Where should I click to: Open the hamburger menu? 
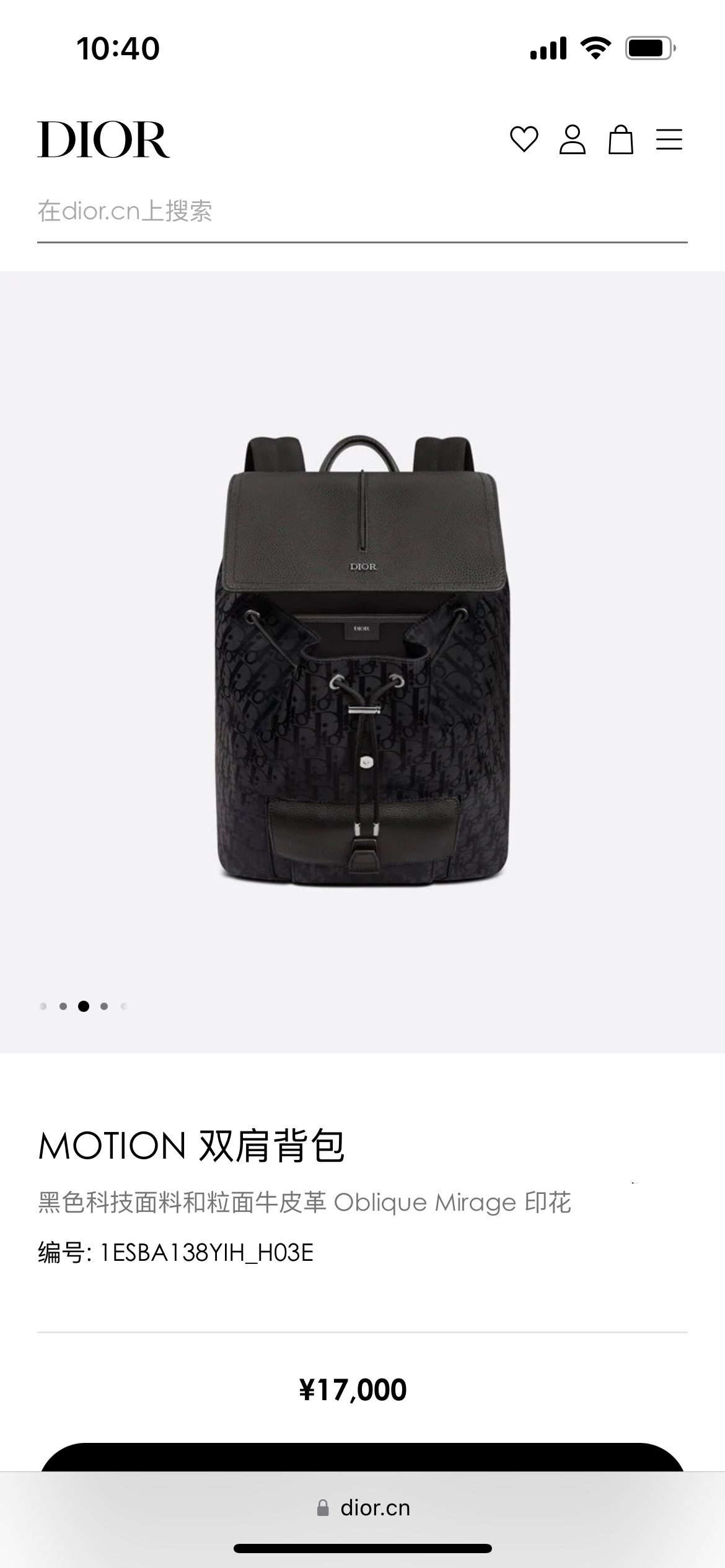tap(669, 139)
